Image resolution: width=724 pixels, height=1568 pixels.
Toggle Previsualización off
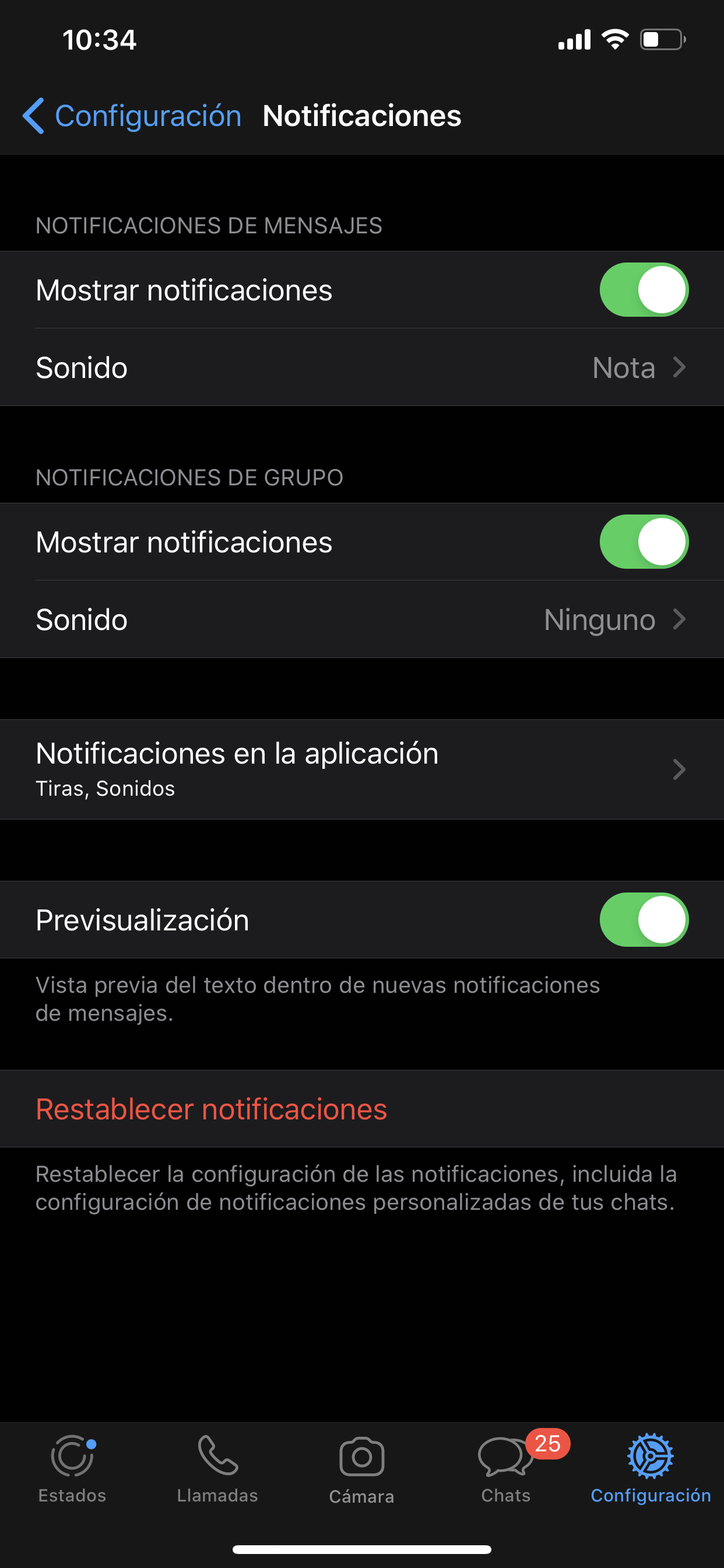644,920
